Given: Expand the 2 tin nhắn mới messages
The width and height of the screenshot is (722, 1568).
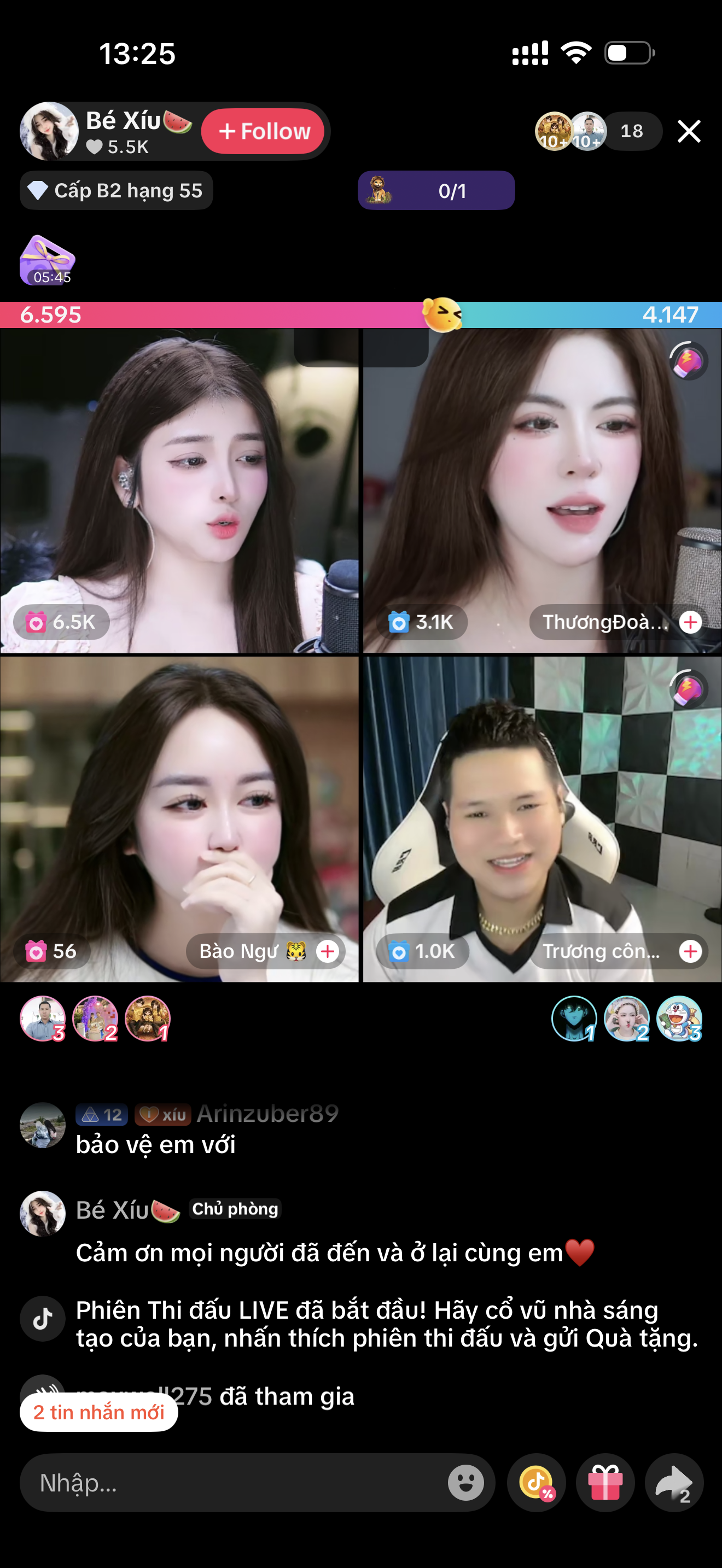Looking at the screenshot, I should pyautogui.click(x=98, y=1412).
